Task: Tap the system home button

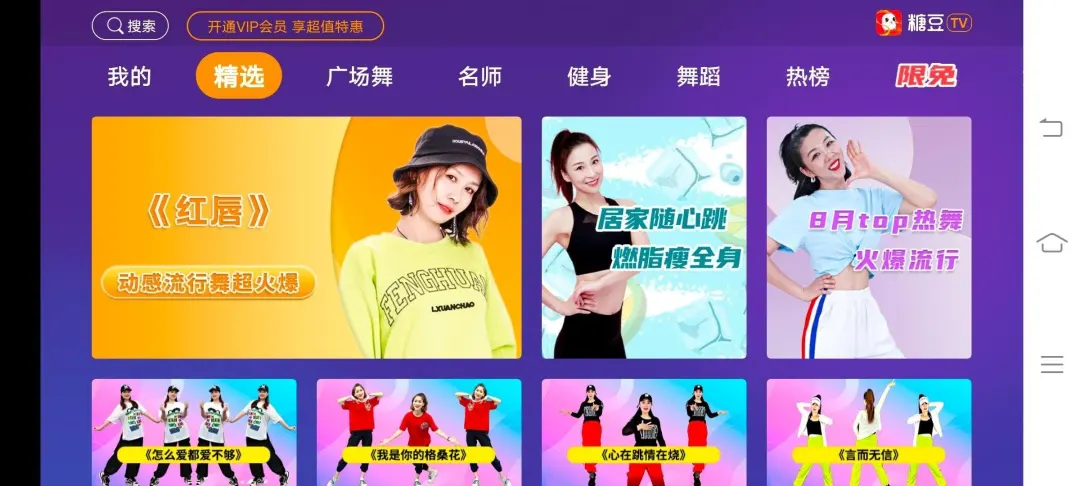Action: click(1051, 243)
